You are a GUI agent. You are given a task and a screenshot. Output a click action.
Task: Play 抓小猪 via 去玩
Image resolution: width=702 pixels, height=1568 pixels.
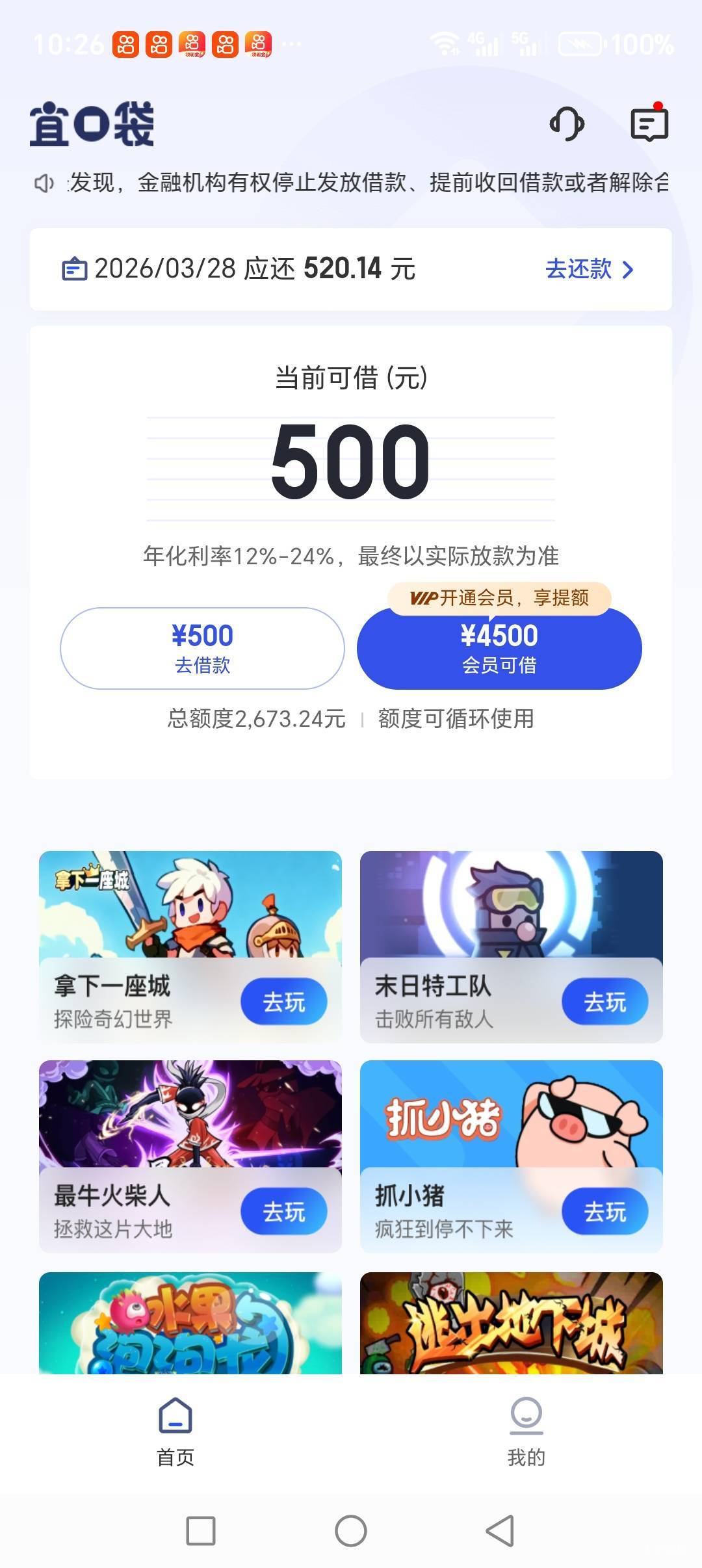pos(605,1212)
